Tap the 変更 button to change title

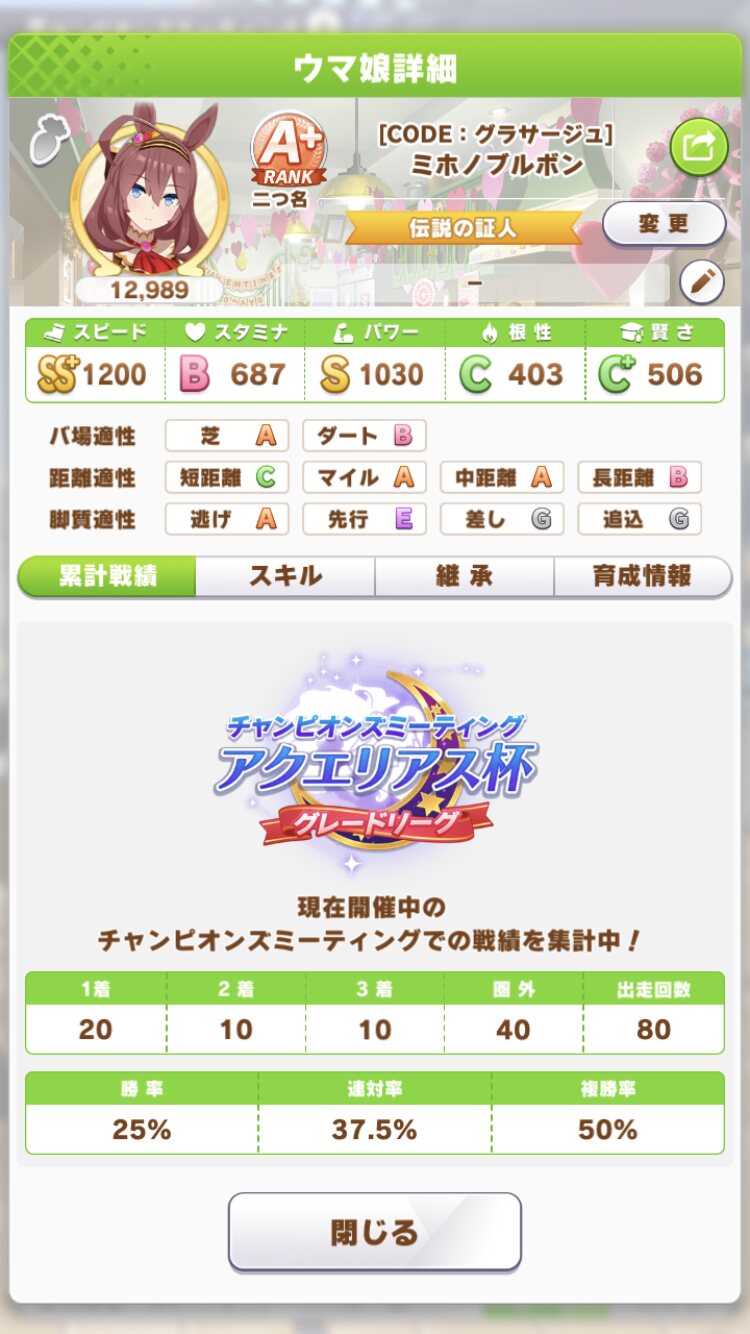[x=664, y=223]
